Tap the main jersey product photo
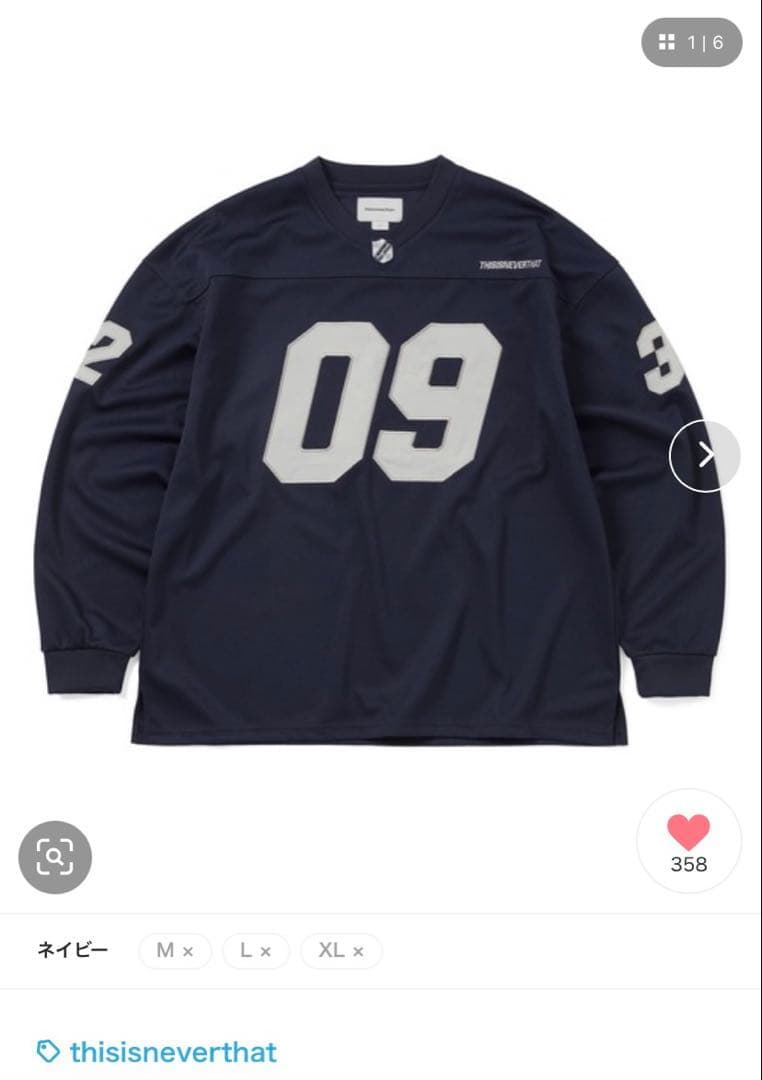The width and height of the screenshot is (762, 1080). [x=380, y=440]
